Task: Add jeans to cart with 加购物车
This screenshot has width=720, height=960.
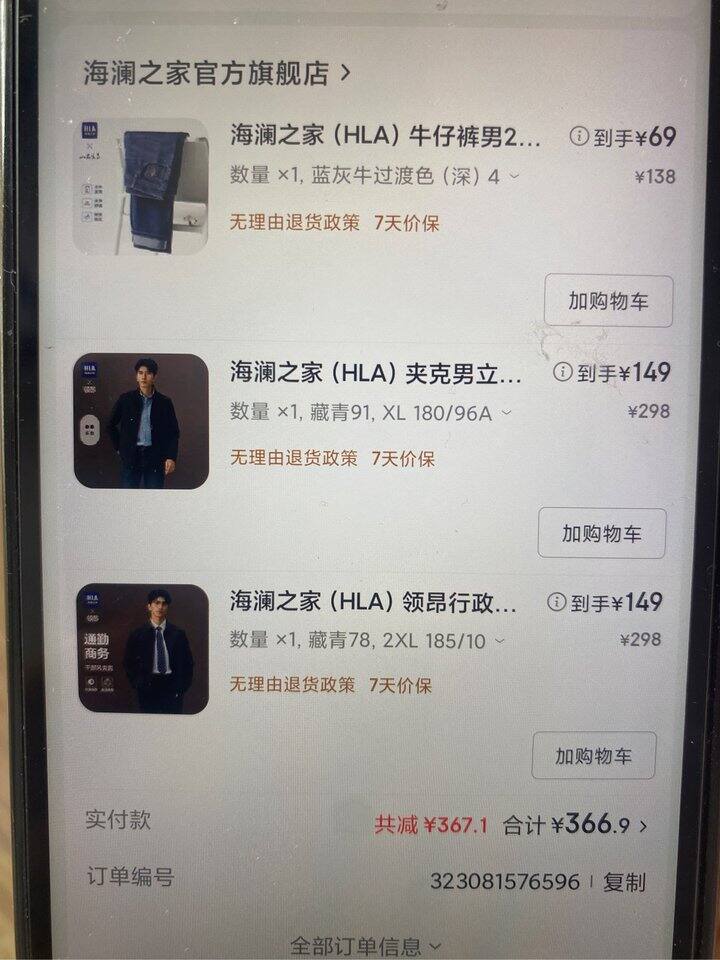Action: 608,301
